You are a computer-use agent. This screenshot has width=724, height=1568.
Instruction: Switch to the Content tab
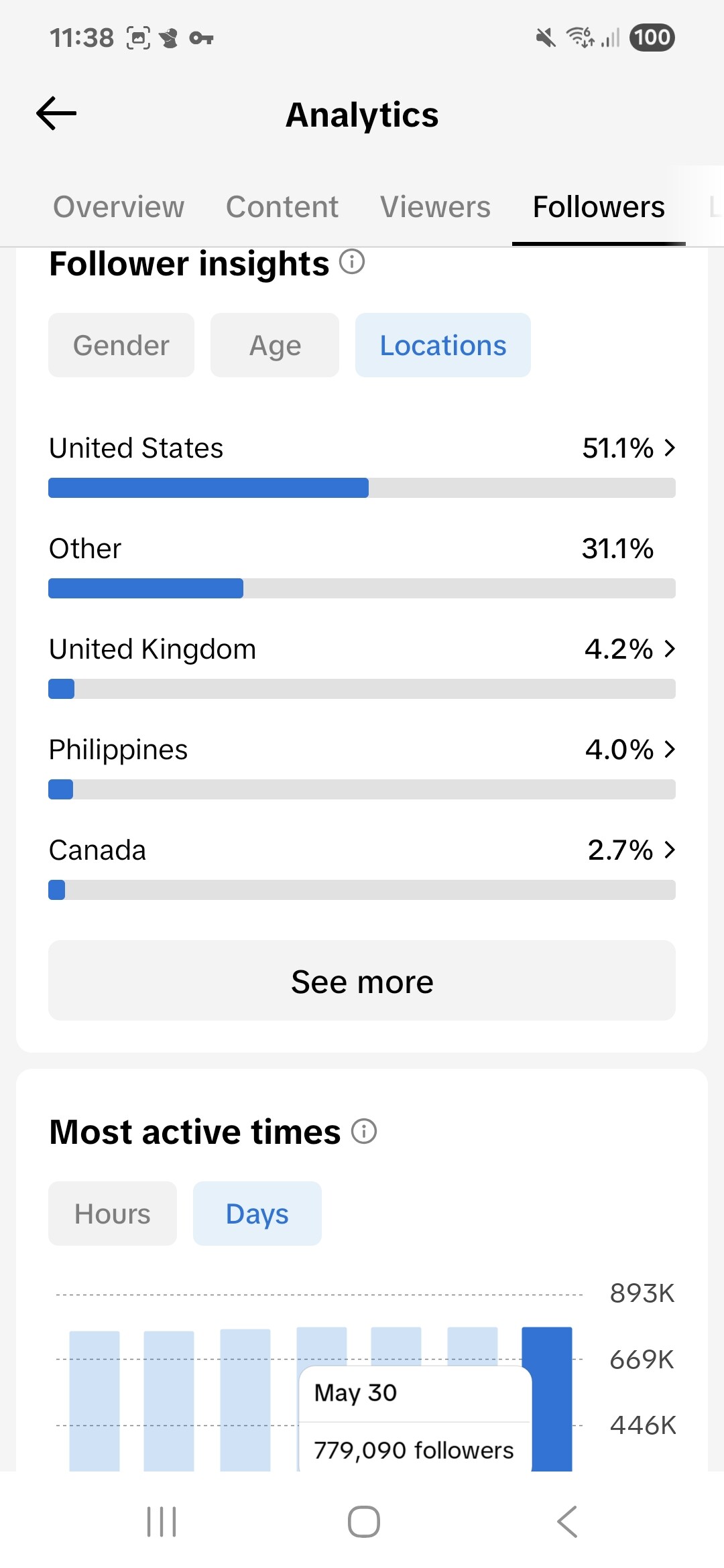282,207
